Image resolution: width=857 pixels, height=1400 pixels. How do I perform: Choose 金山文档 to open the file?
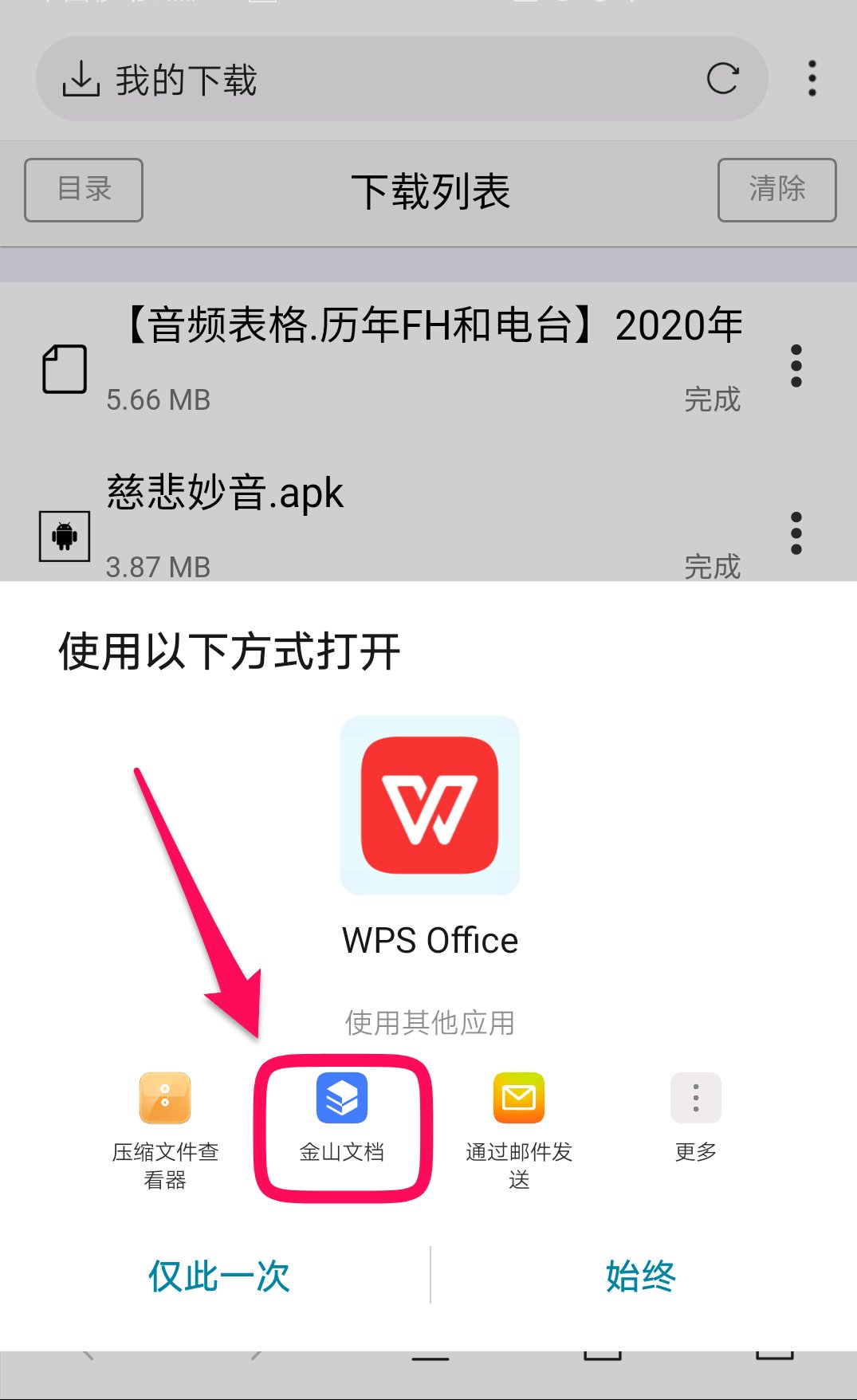342,1116
